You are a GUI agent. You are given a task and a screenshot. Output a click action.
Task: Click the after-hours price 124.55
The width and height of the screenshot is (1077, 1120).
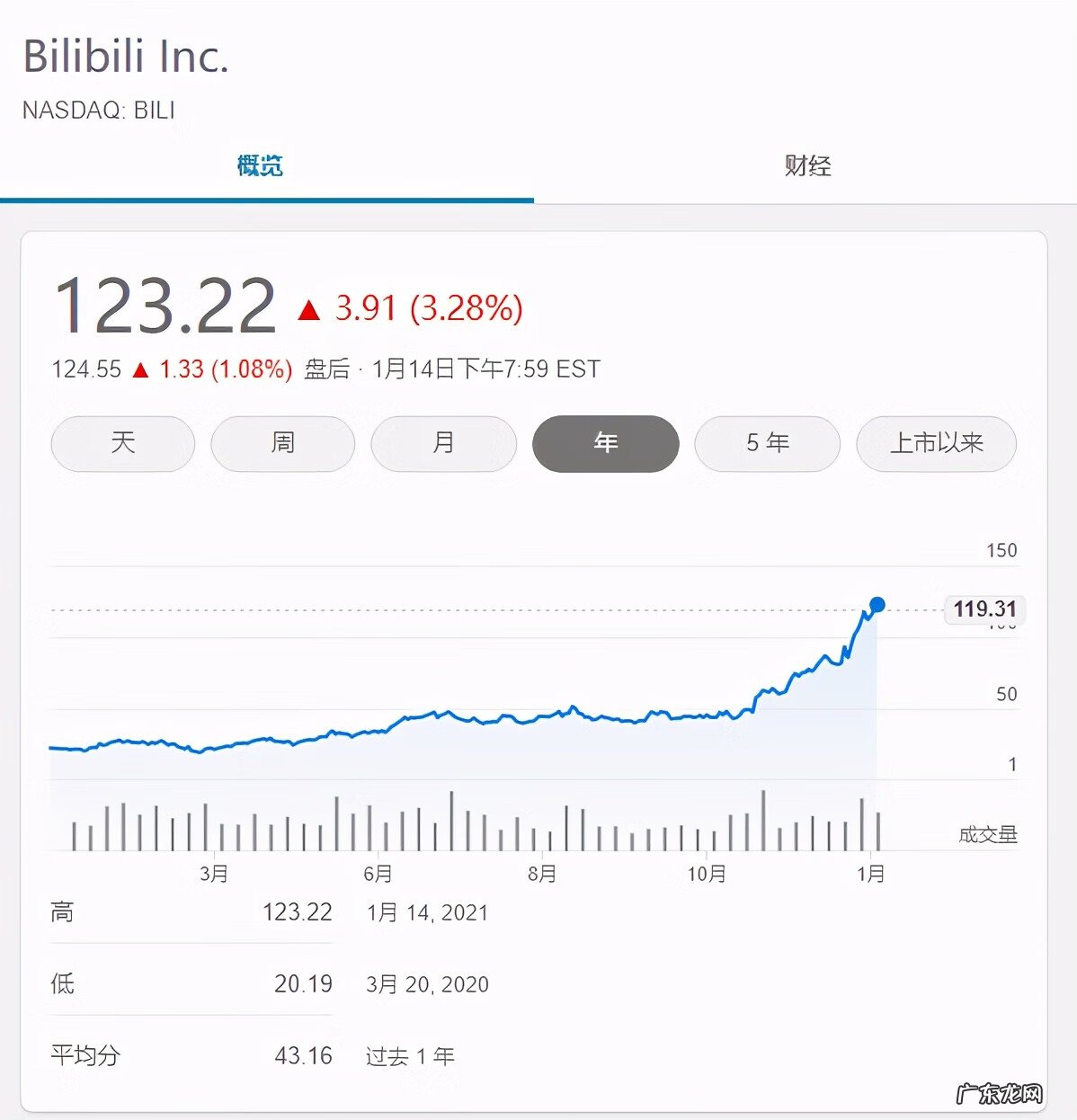coord(85,369)
